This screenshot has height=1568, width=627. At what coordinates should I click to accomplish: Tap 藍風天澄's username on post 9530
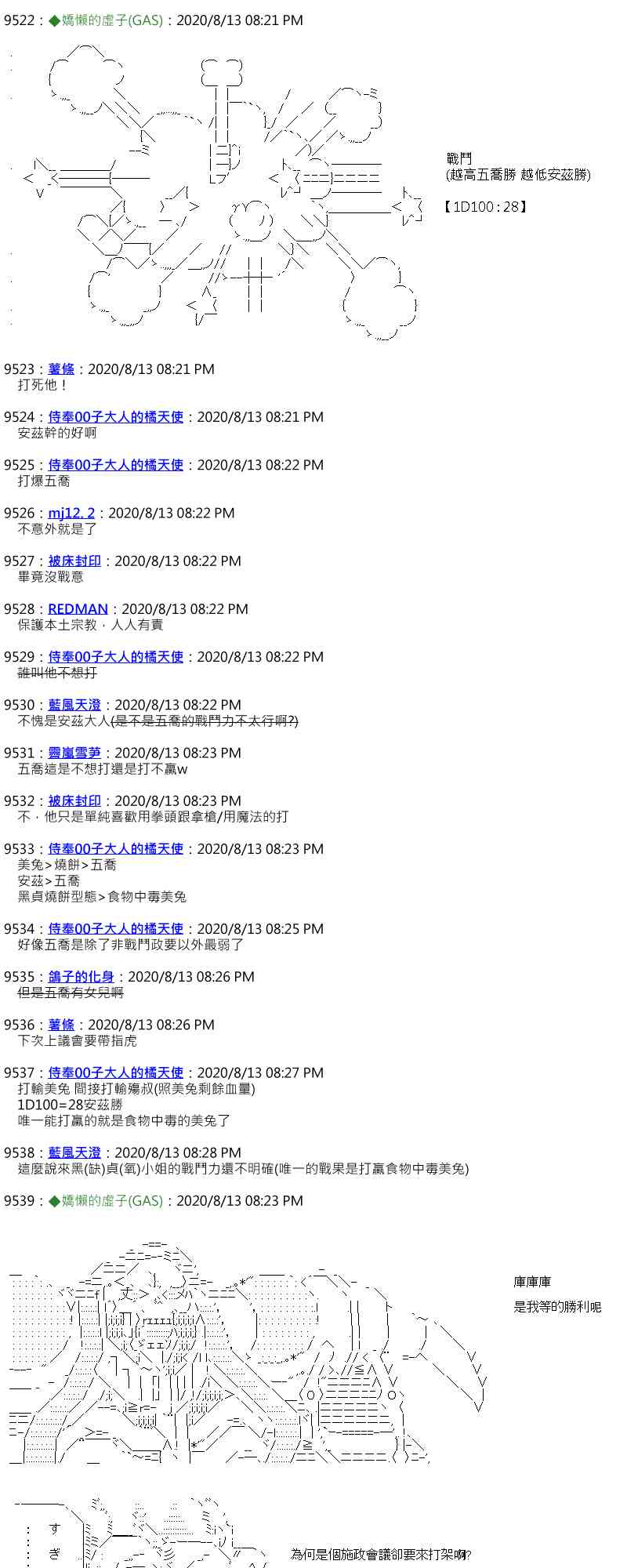pos(74,705)
